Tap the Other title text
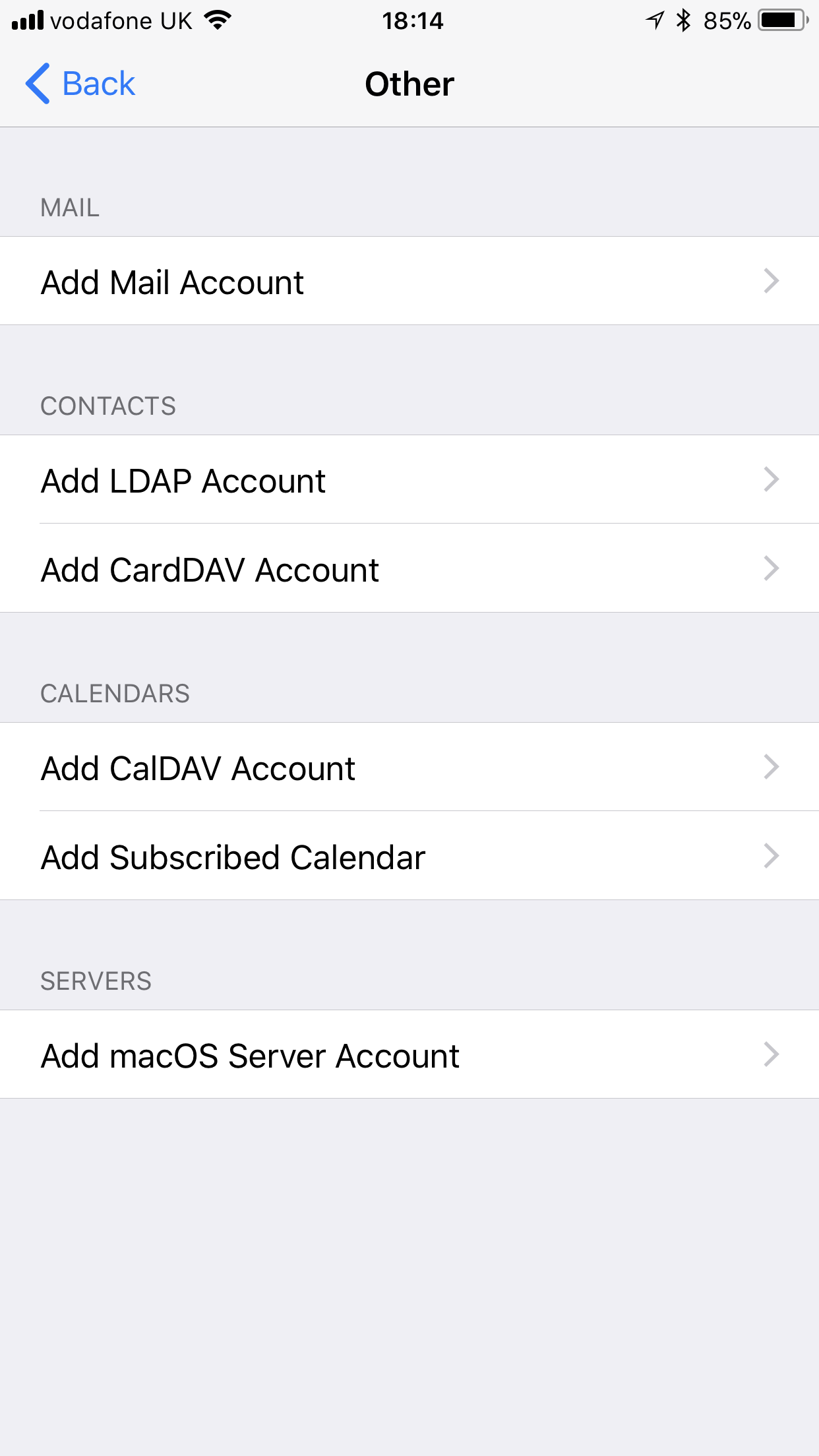819x1456 pixels. click(x=409, y=83)
